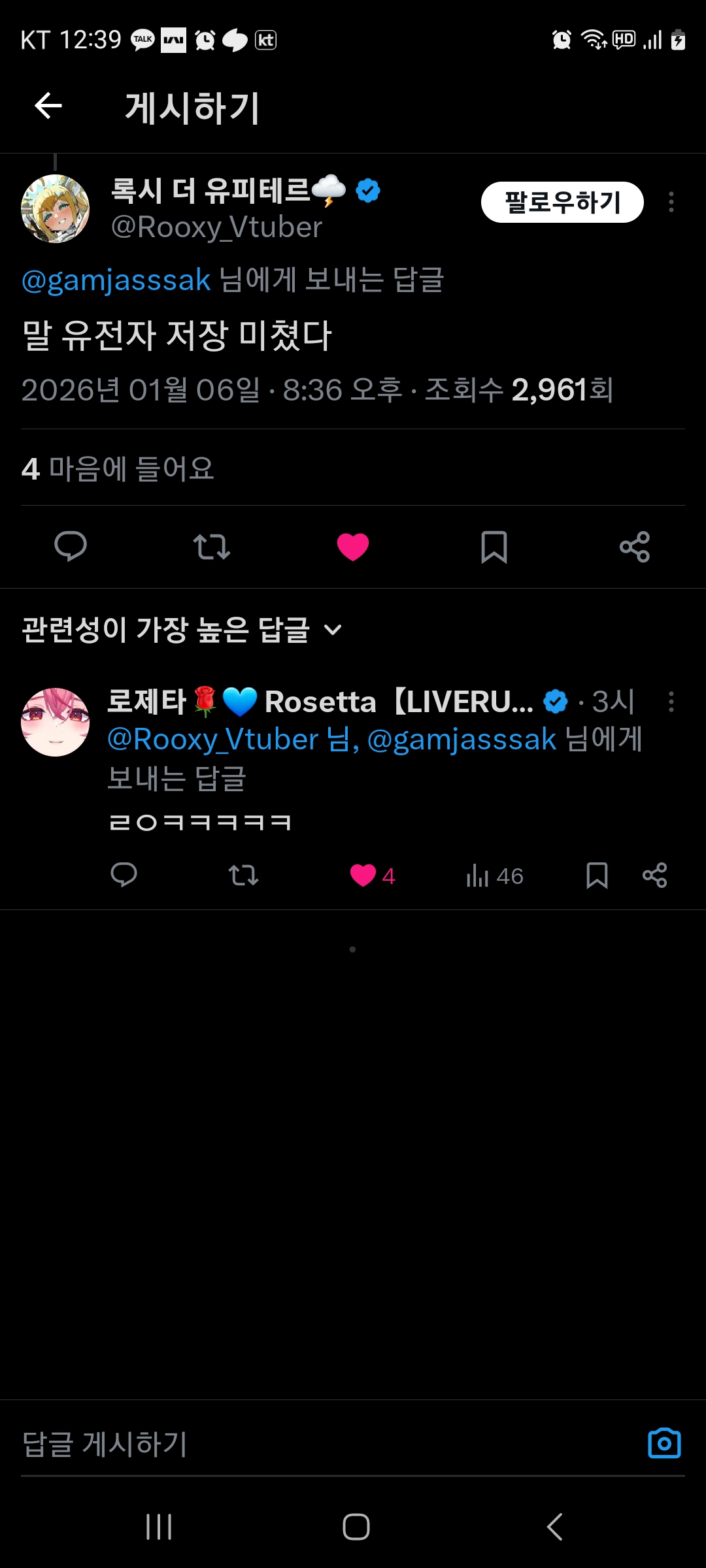
Task: Repost Rosetta's reply
Action: tap(243, 875)
